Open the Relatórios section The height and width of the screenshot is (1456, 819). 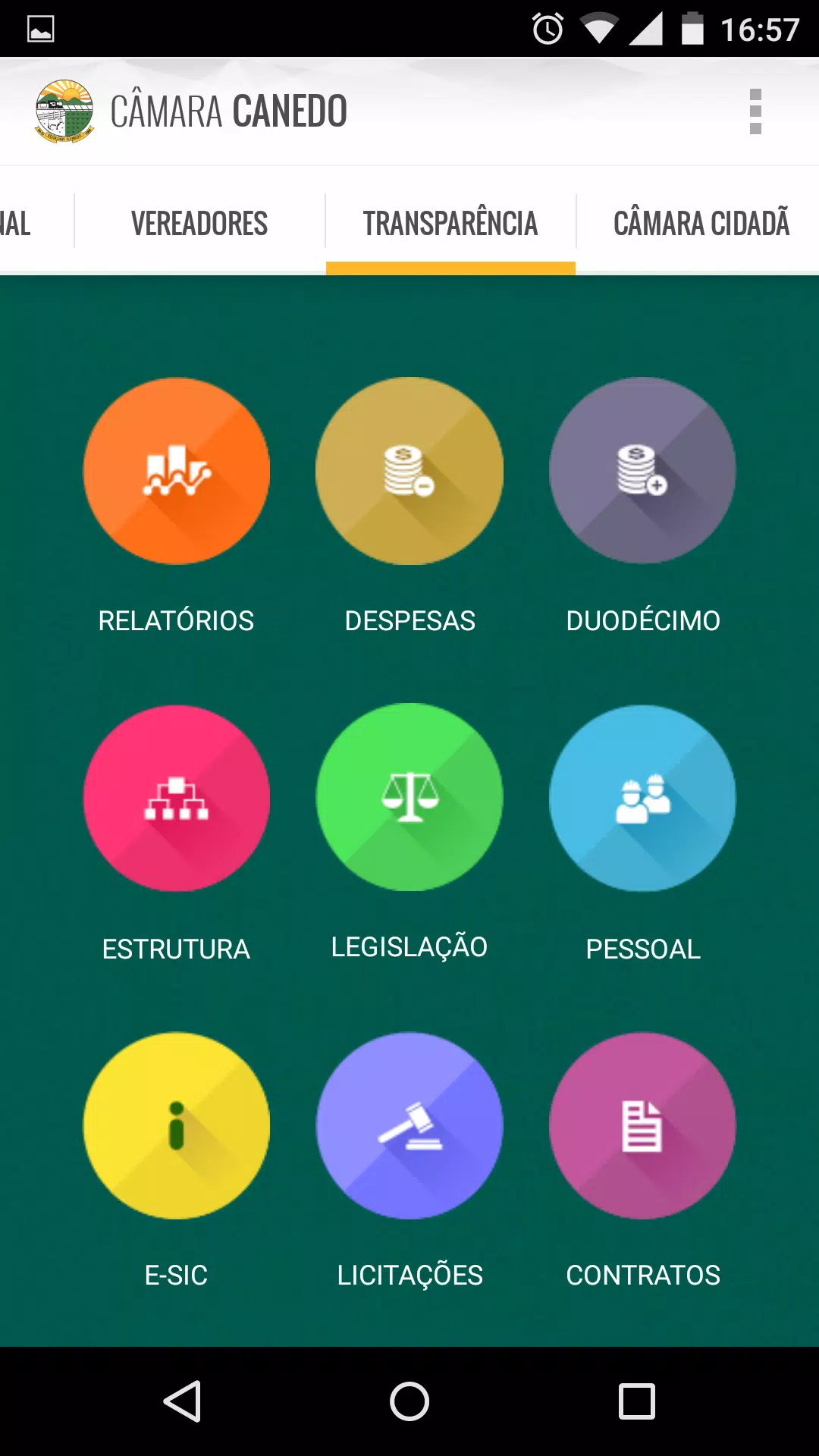point(176,471)
